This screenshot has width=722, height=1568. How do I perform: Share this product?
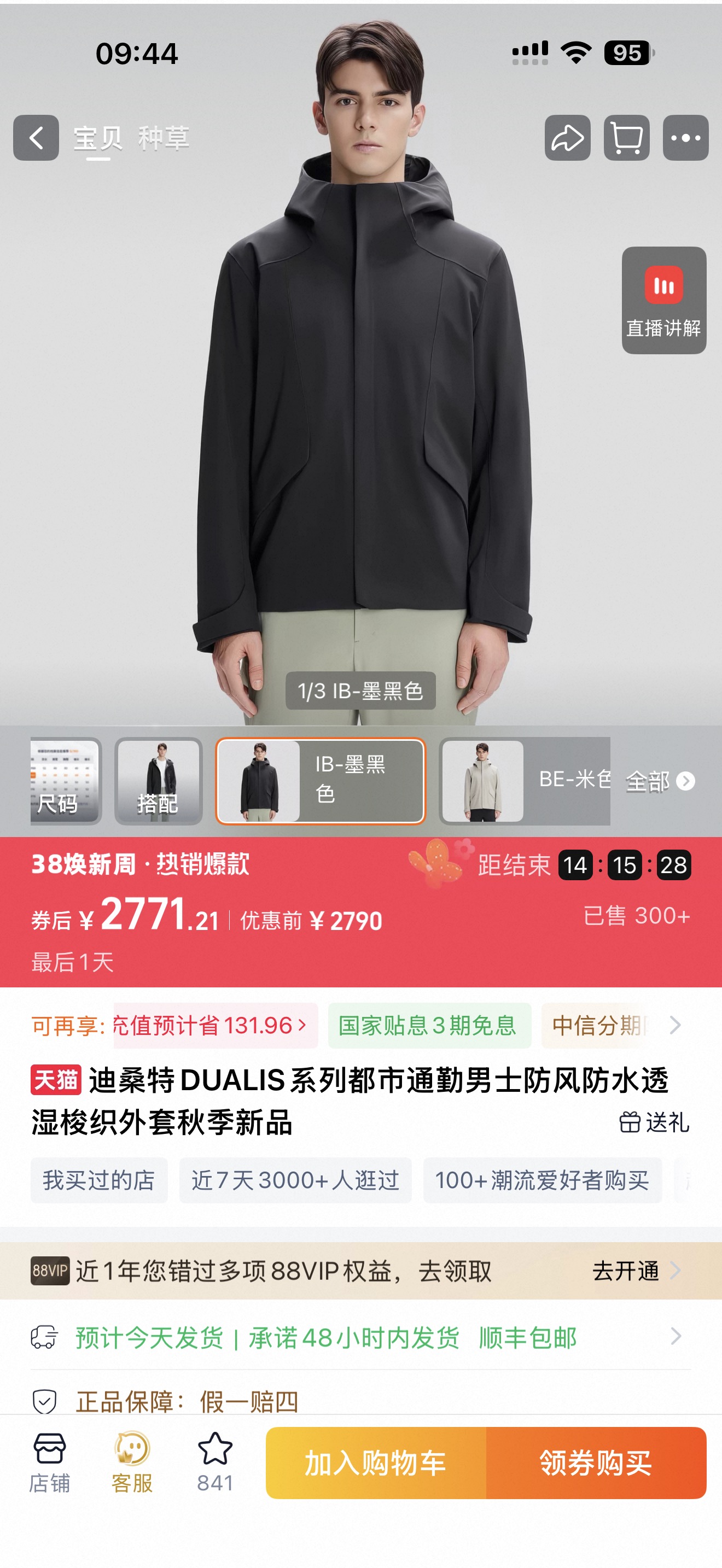(567, 138)
